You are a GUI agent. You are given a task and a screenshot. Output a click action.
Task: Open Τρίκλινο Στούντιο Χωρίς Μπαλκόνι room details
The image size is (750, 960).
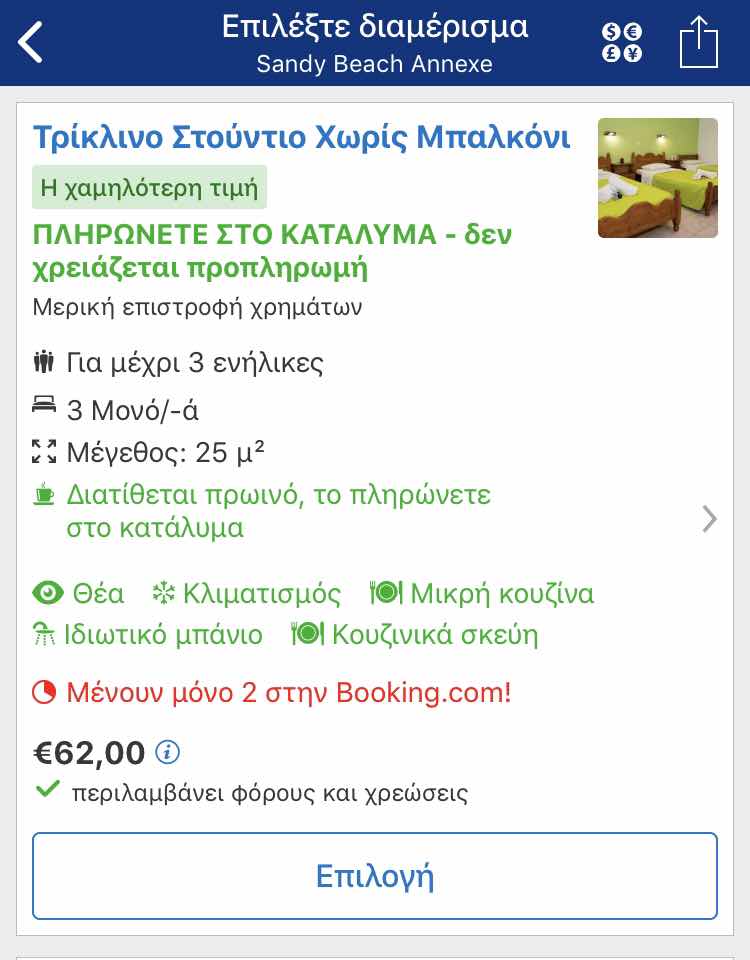pyautogui.click(x=301, y=138)
